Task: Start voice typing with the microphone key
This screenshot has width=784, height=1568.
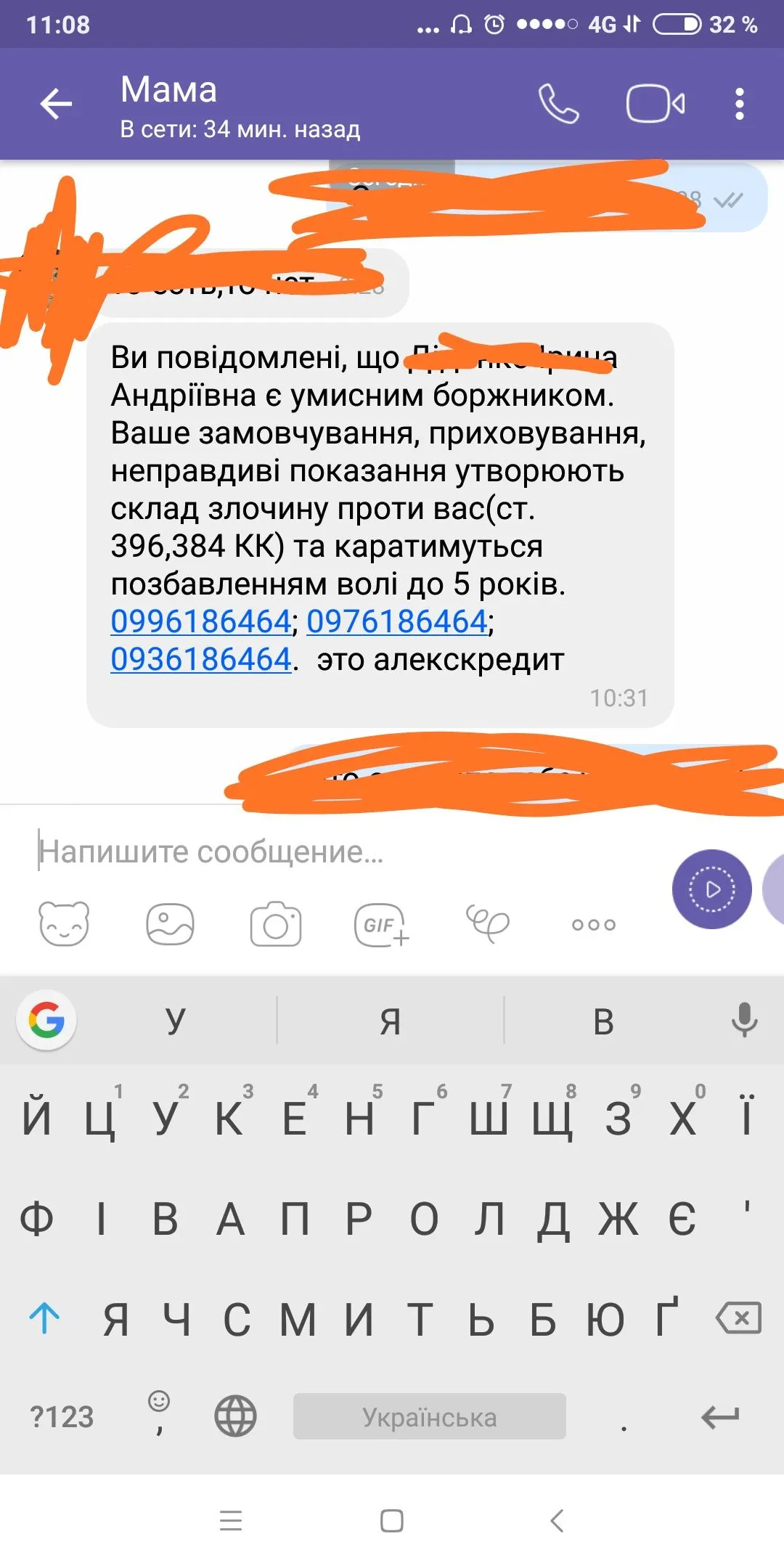Action: pyautogui.click(x=744, y=1020)
